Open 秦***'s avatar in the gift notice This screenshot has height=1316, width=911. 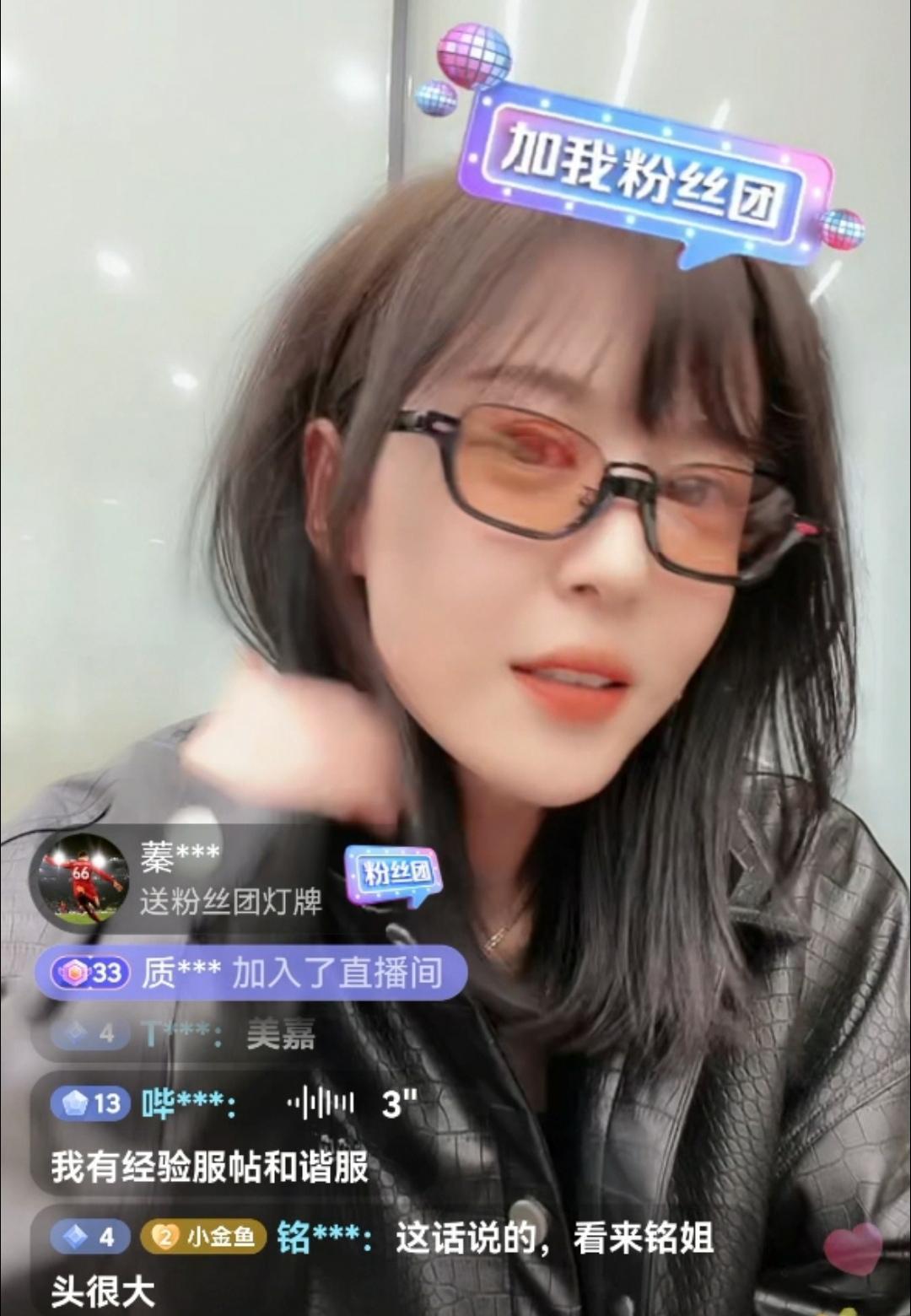[79, 878]
